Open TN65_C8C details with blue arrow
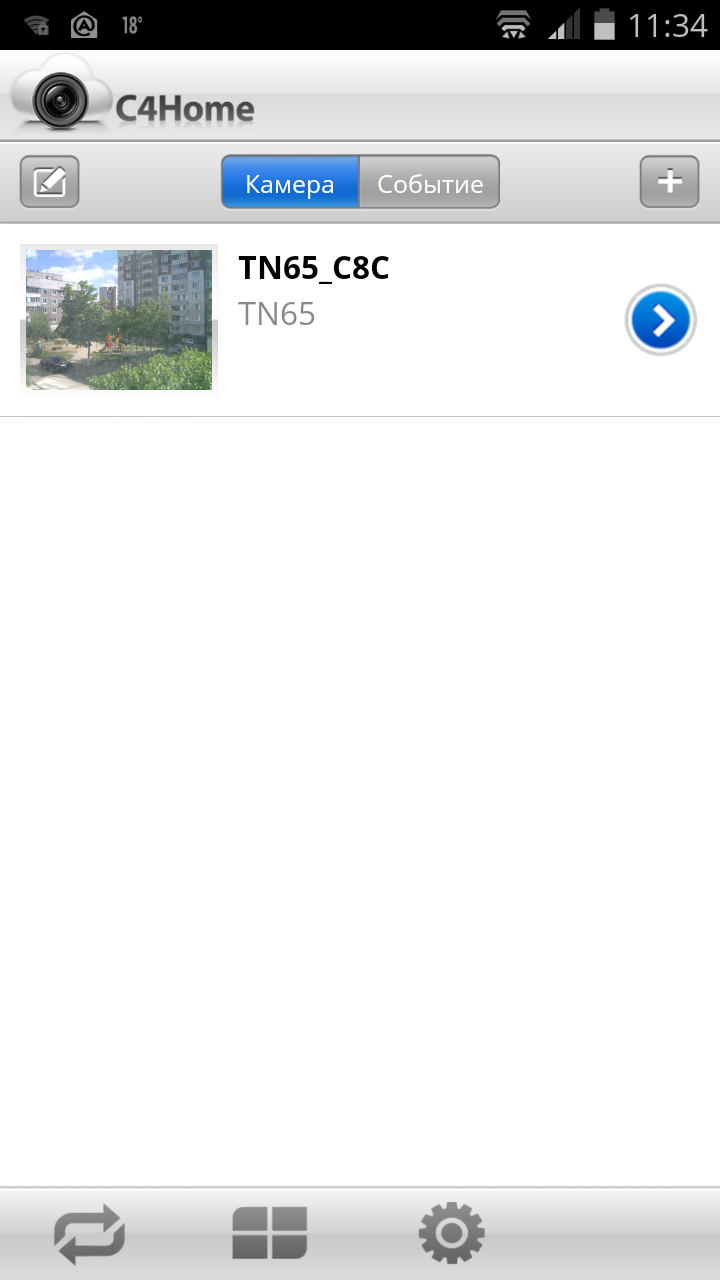This screenshot has width=720, height=1280. [x=660, y=321]
